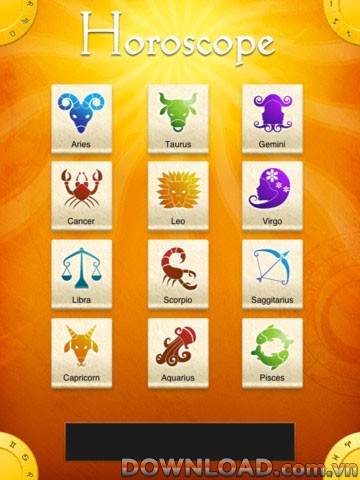The width and height of the screenshot is (360, 480).
Task: View the Virgo horoscope
Action: pos(272,196)
